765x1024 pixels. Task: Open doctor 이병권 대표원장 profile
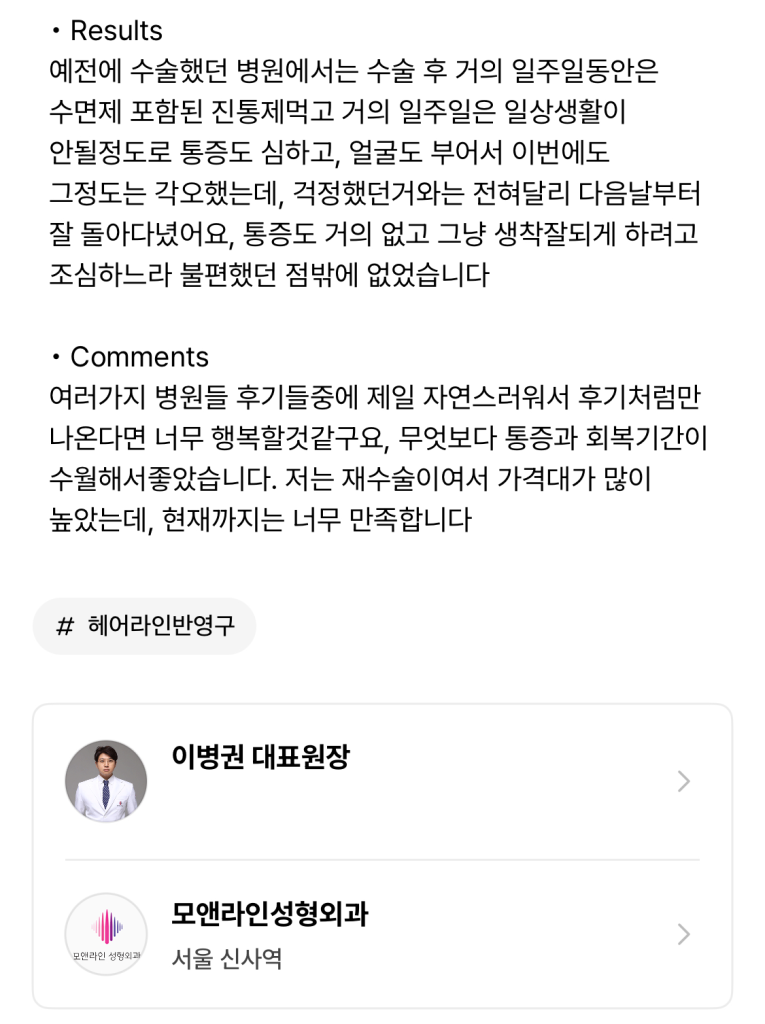pos(381,781)
